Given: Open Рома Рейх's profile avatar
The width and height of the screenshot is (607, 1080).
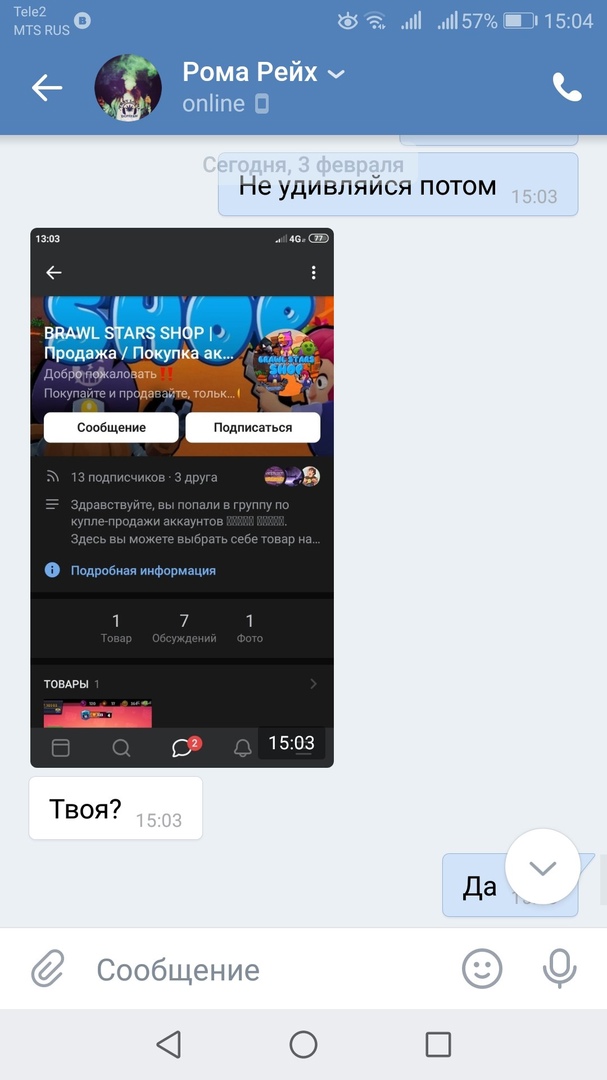Looking at the screenshot, I should 128,88.
